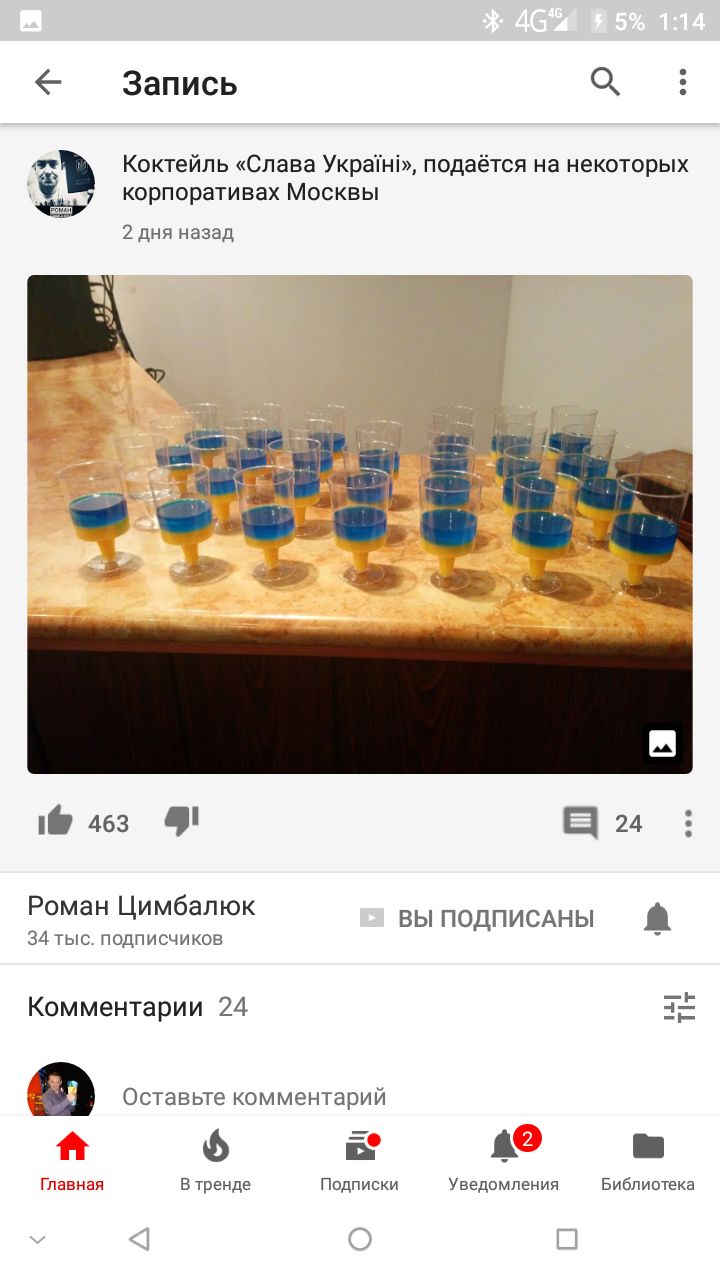Screen dimensions: 720x1280
Task: Tap the ВЫ ПОДПИСАНЫ subscription button
Action: pyautogui.click(x=477, y=918)
